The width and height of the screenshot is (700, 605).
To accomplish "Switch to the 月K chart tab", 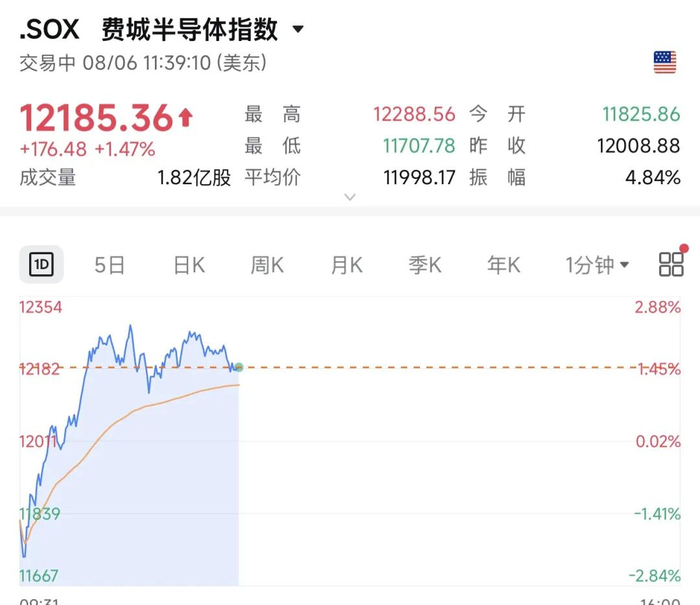I will (346, 265).
